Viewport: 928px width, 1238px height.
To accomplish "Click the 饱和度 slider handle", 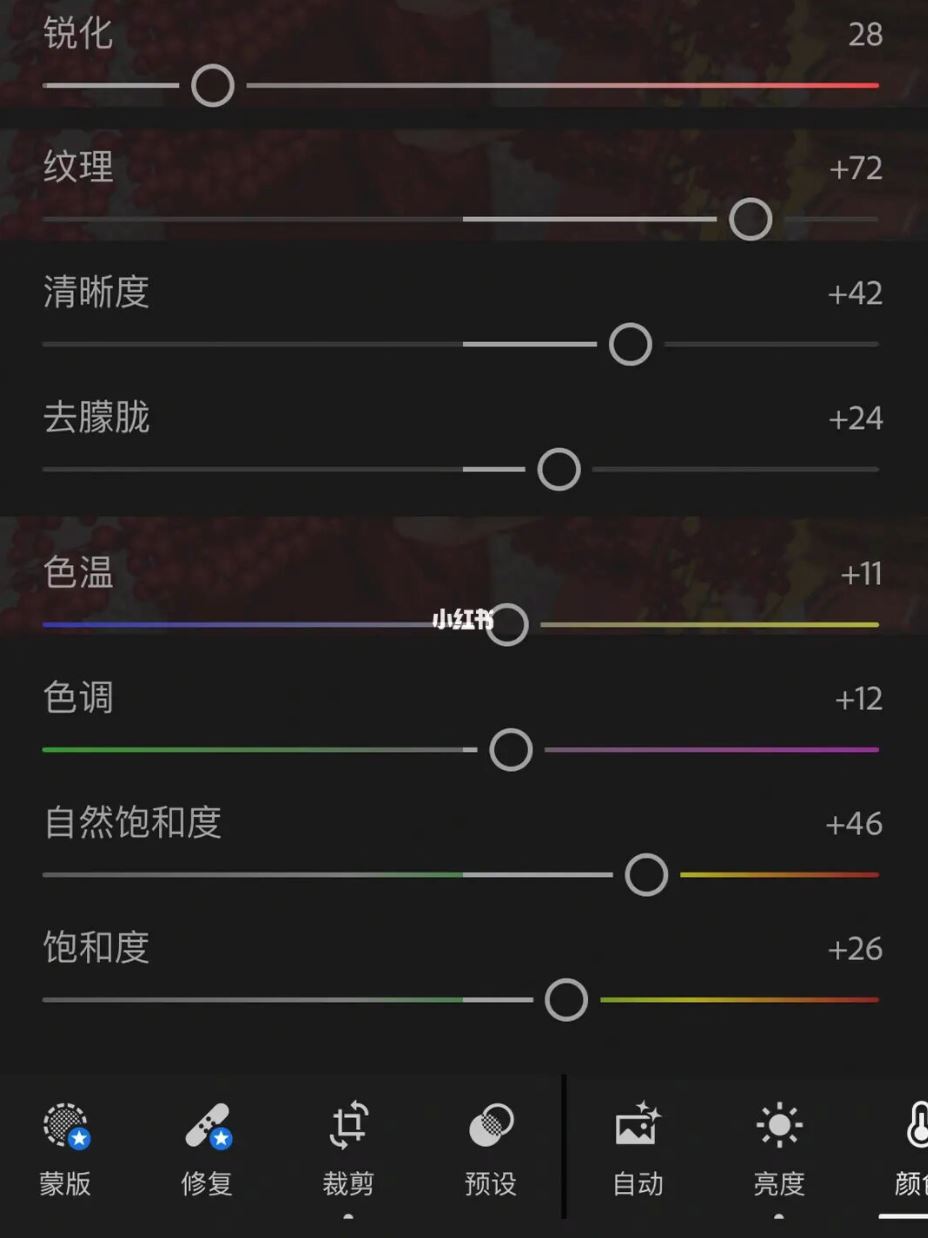I will (x=566, y=999).
